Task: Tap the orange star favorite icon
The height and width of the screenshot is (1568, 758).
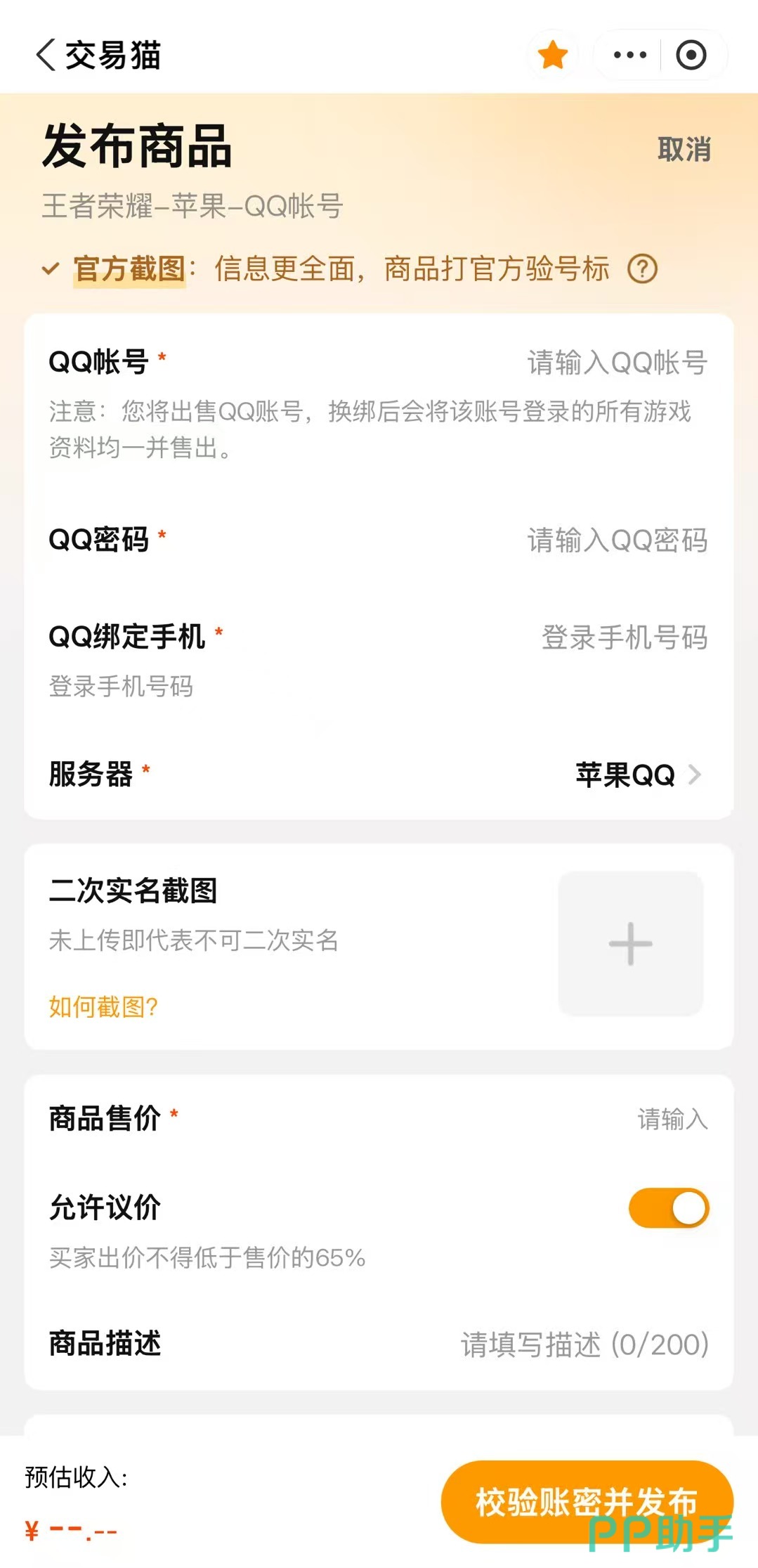Action: (553, 55)
